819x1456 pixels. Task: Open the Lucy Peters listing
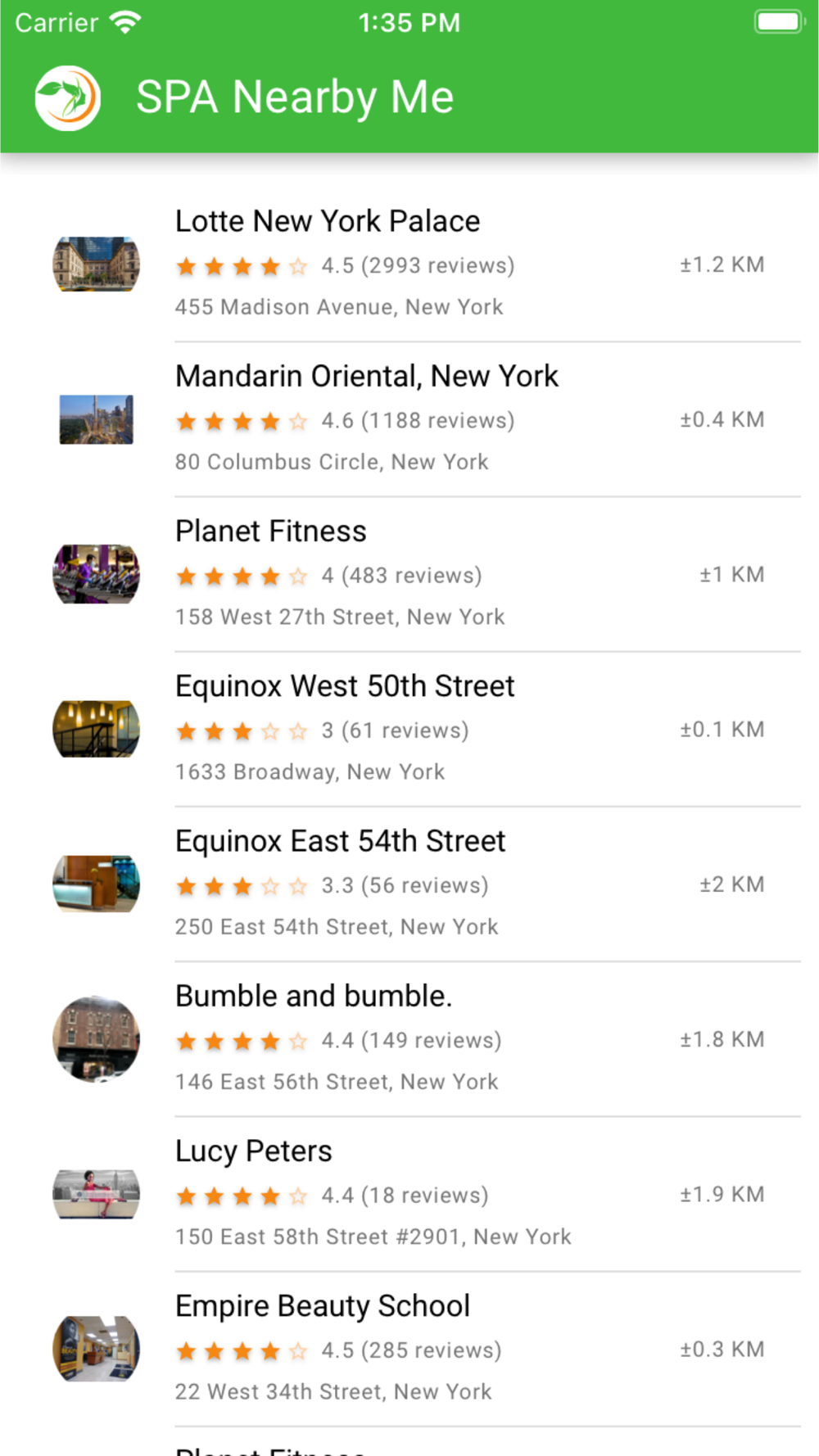(x=254, y=1151)
